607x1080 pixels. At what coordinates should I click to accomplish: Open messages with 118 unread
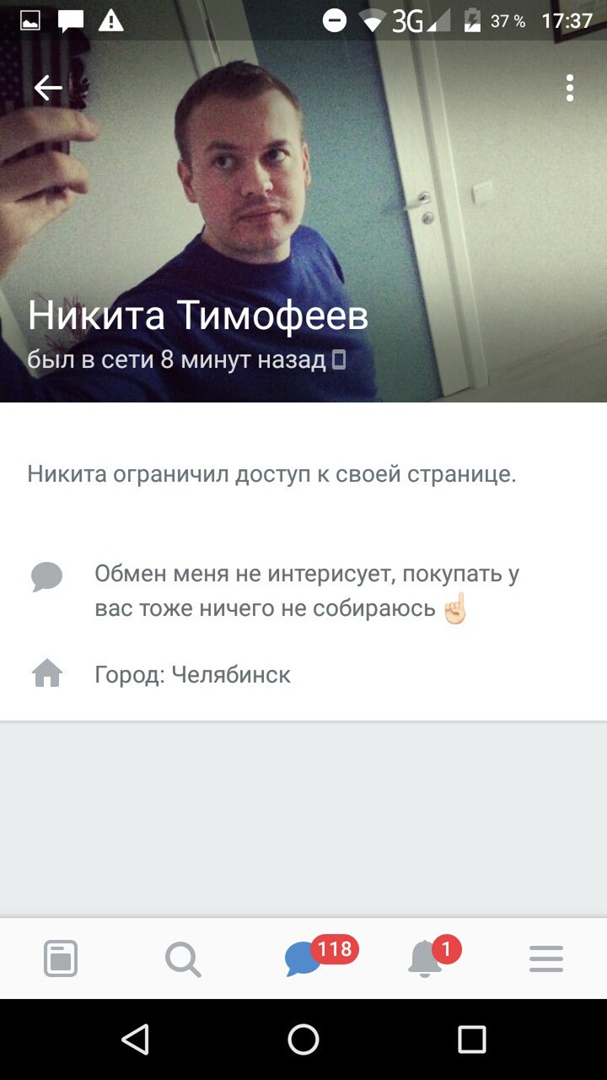(304, 960)
